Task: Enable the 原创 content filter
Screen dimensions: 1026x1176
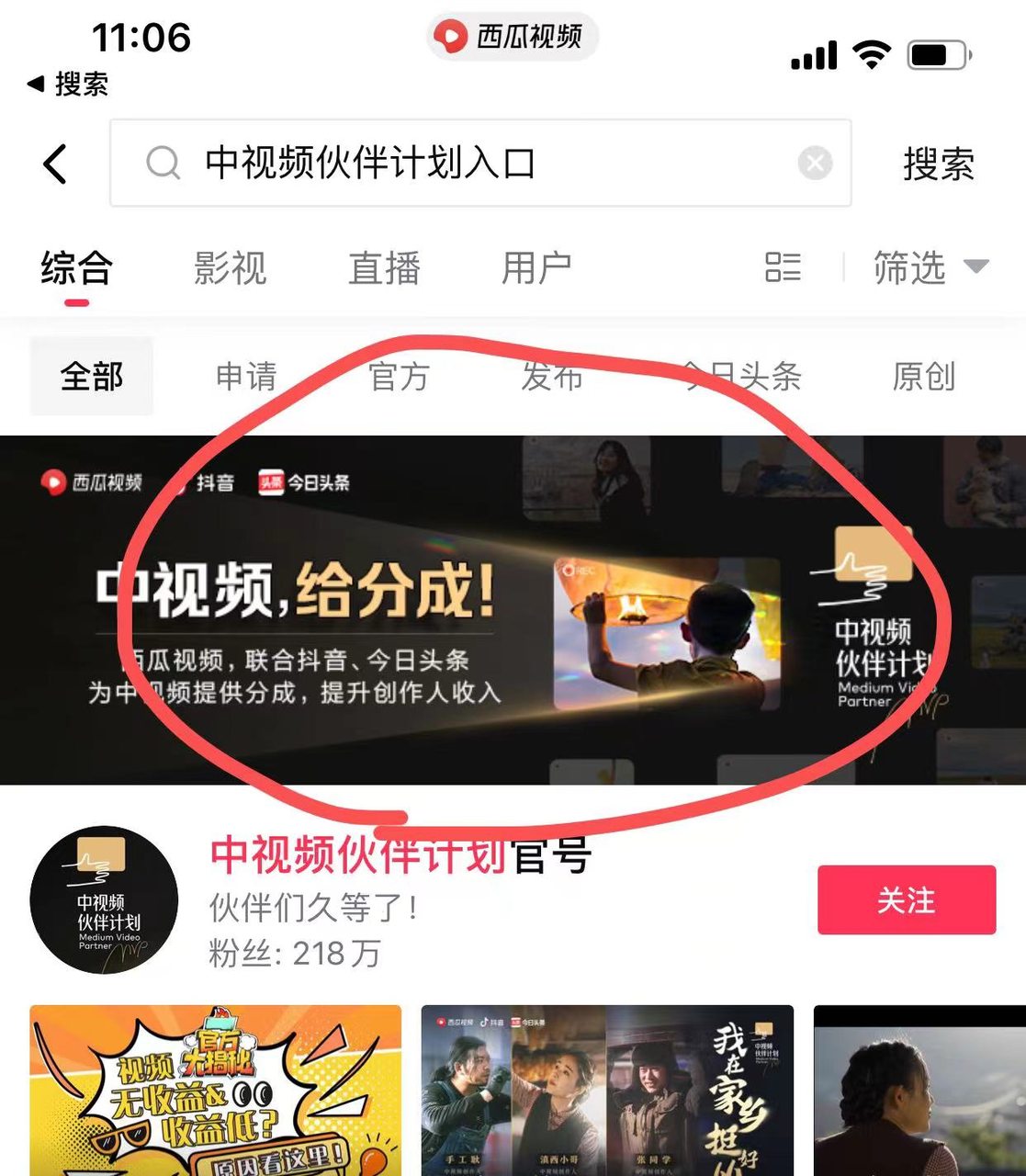Action: pyautogui.click(x=925, y=377)
